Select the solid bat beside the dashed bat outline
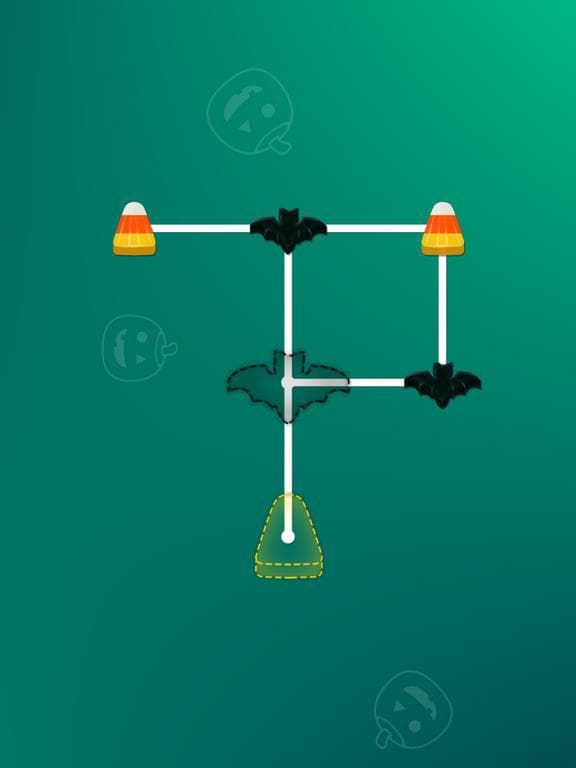This screenshot has width=576, height=768. click(442, 385)
